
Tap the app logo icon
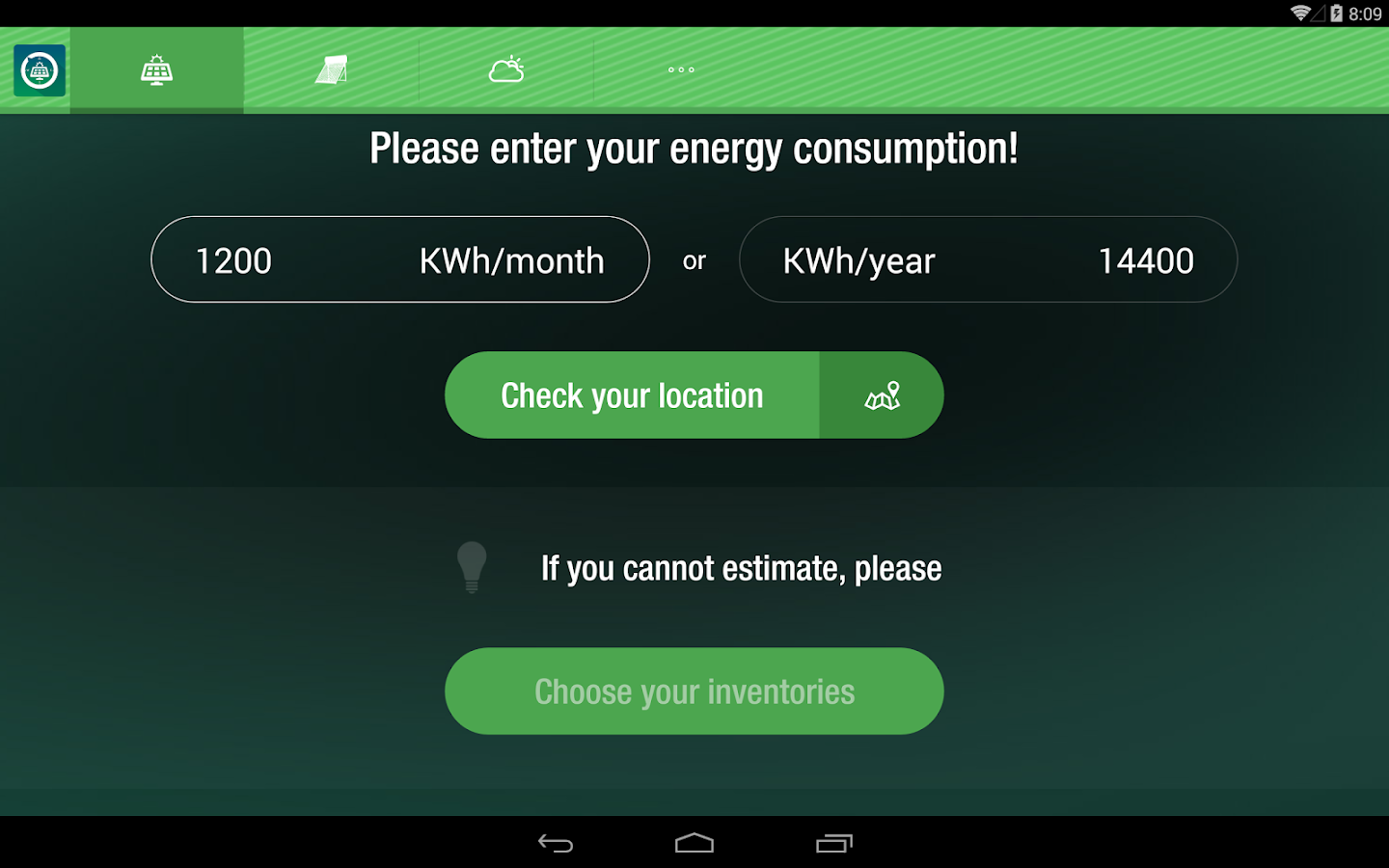click(40, 70)
